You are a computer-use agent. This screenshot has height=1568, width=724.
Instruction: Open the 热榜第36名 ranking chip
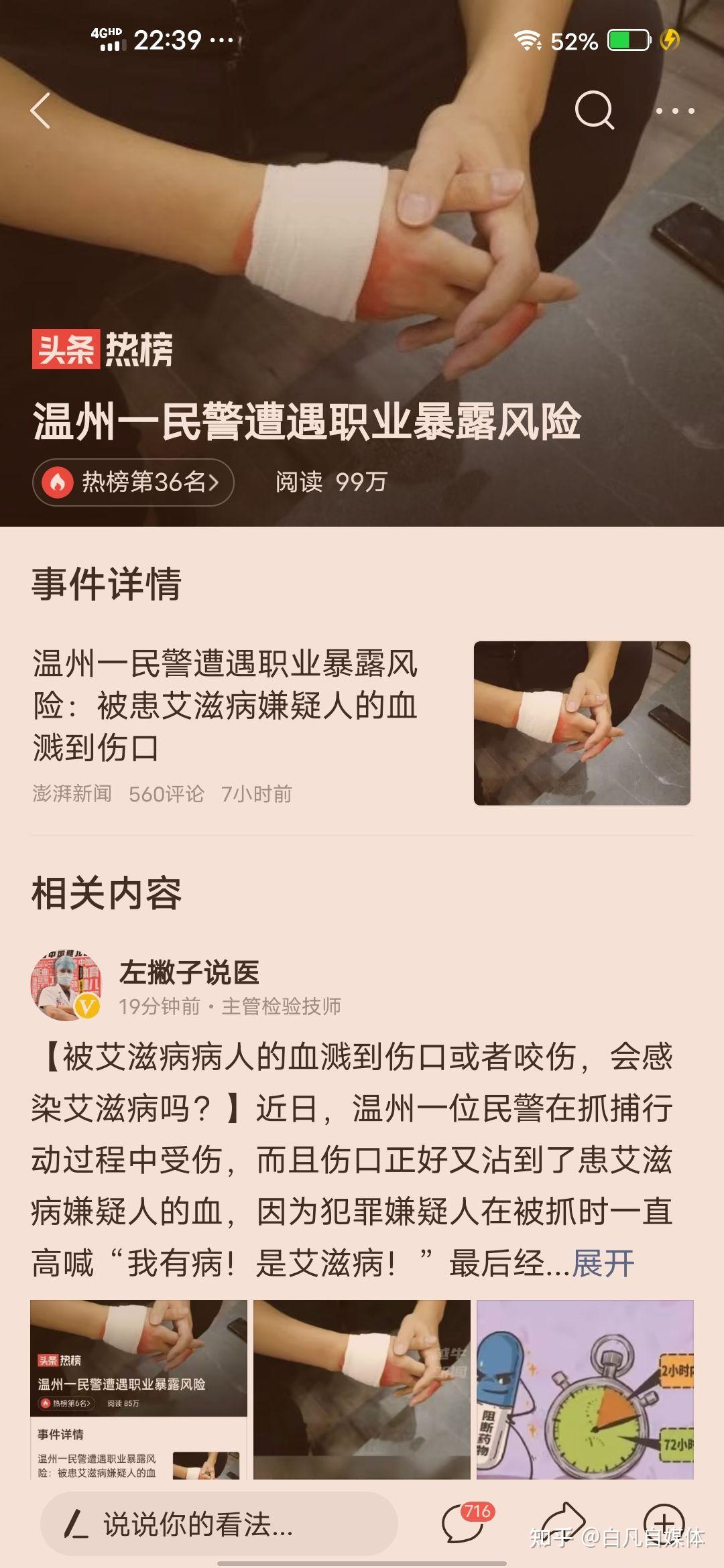133,482
